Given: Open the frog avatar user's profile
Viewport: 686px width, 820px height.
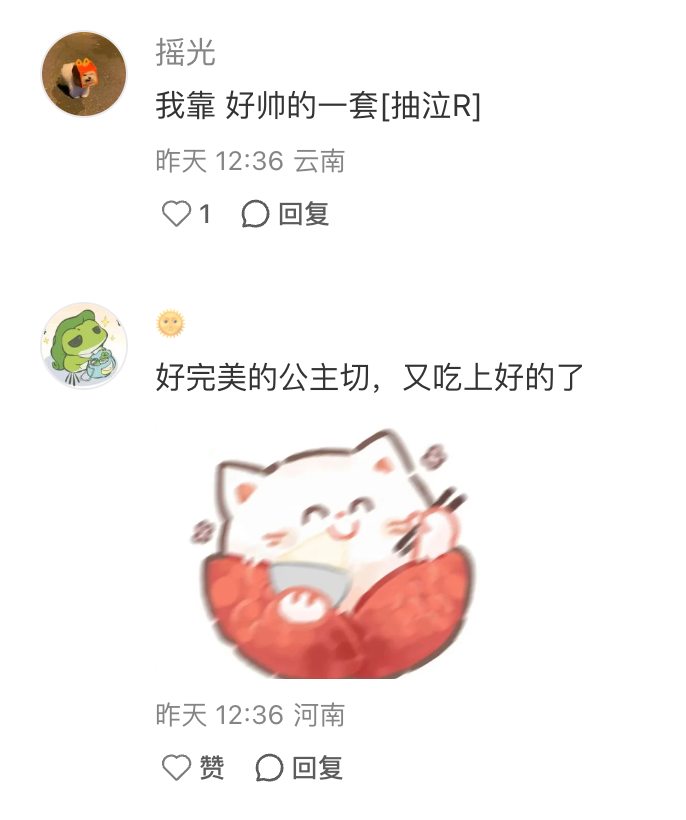Looking at the screenshot, I should coord(84,345).
